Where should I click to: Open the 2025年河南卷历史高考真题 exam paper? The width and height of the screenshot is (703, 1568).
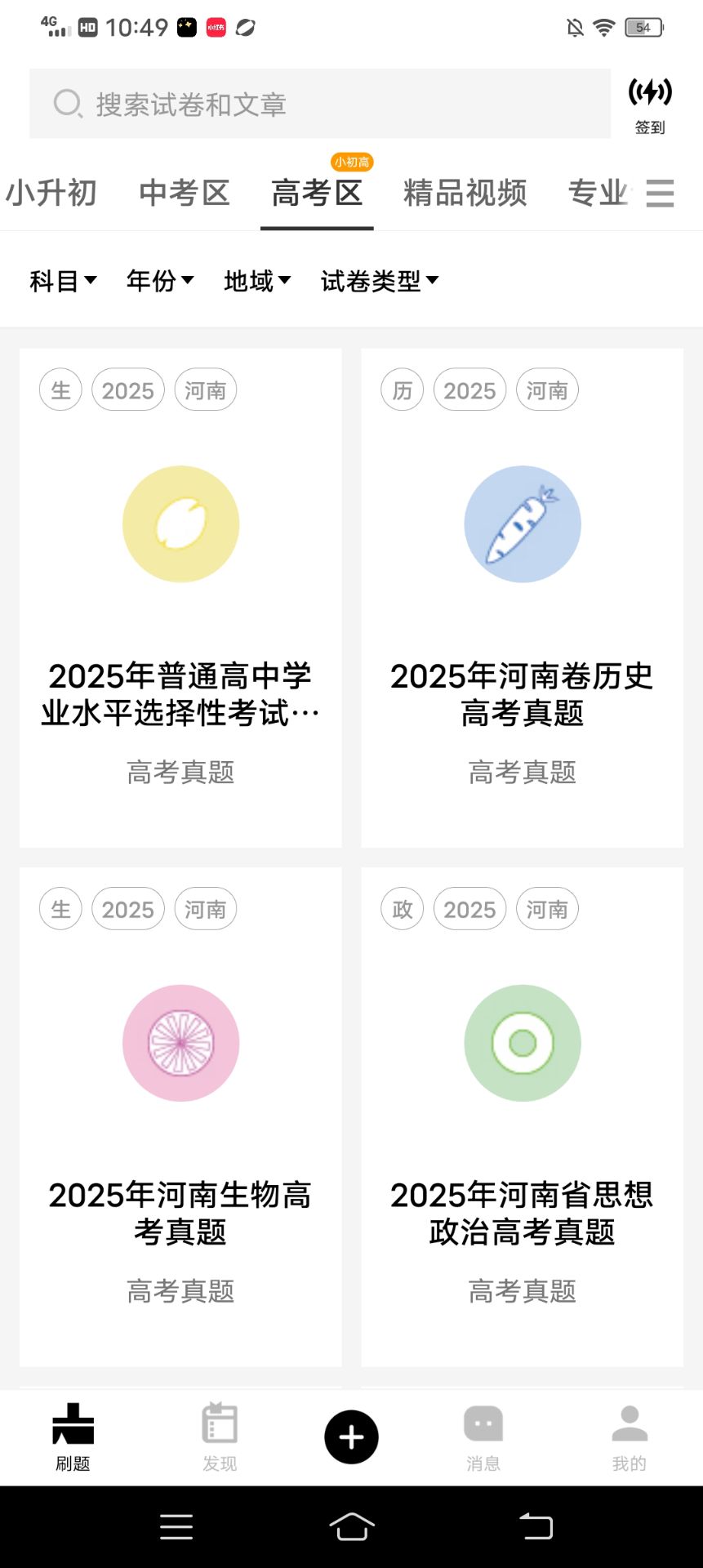pyautogui.click(x=522, y=694)
